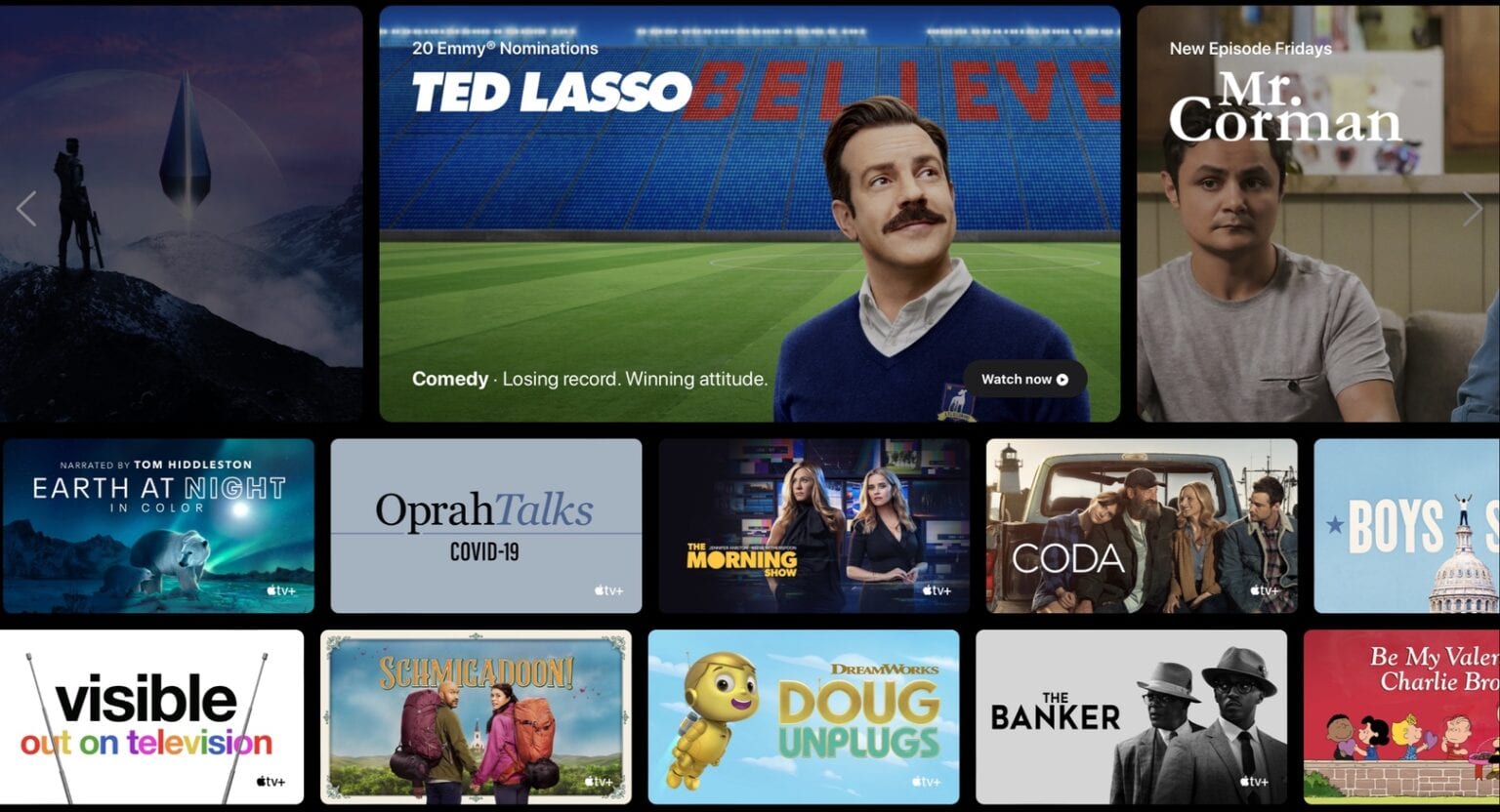Open Doug Unplugs show
1500x812 pixels.
click(804, 717)
